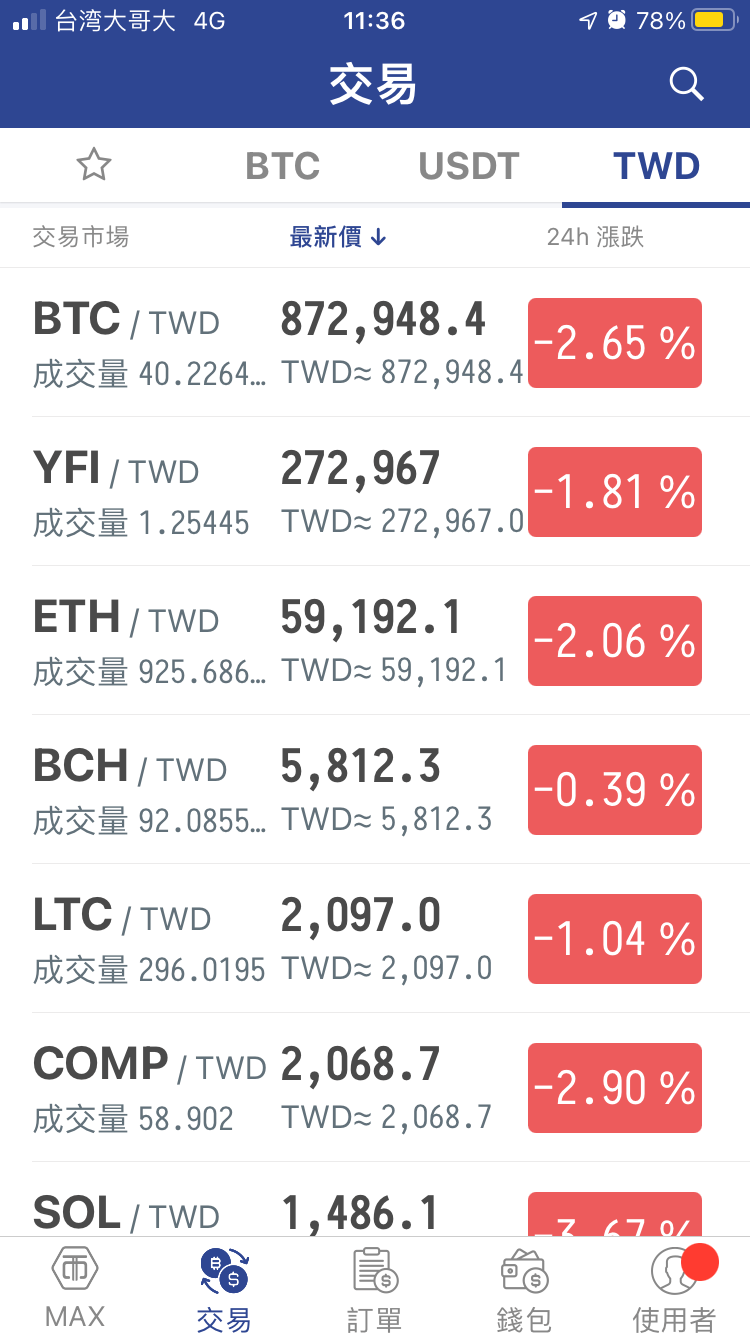Open the LTC / TWD trading pair
The height and width of the screenshot is (1334, 750).
pyautogui.click(x=375, y=939)
